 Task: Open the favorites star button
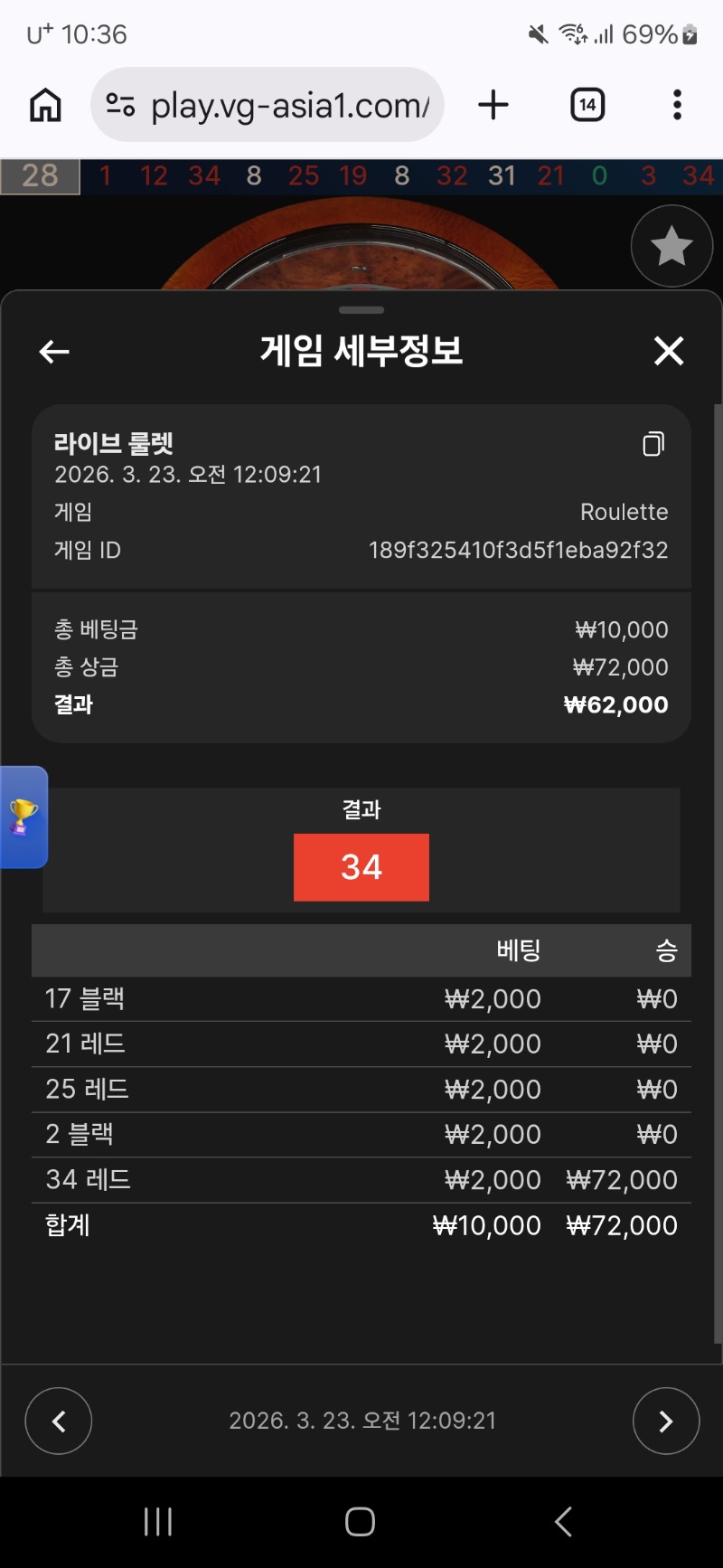(x=671, y=246)
